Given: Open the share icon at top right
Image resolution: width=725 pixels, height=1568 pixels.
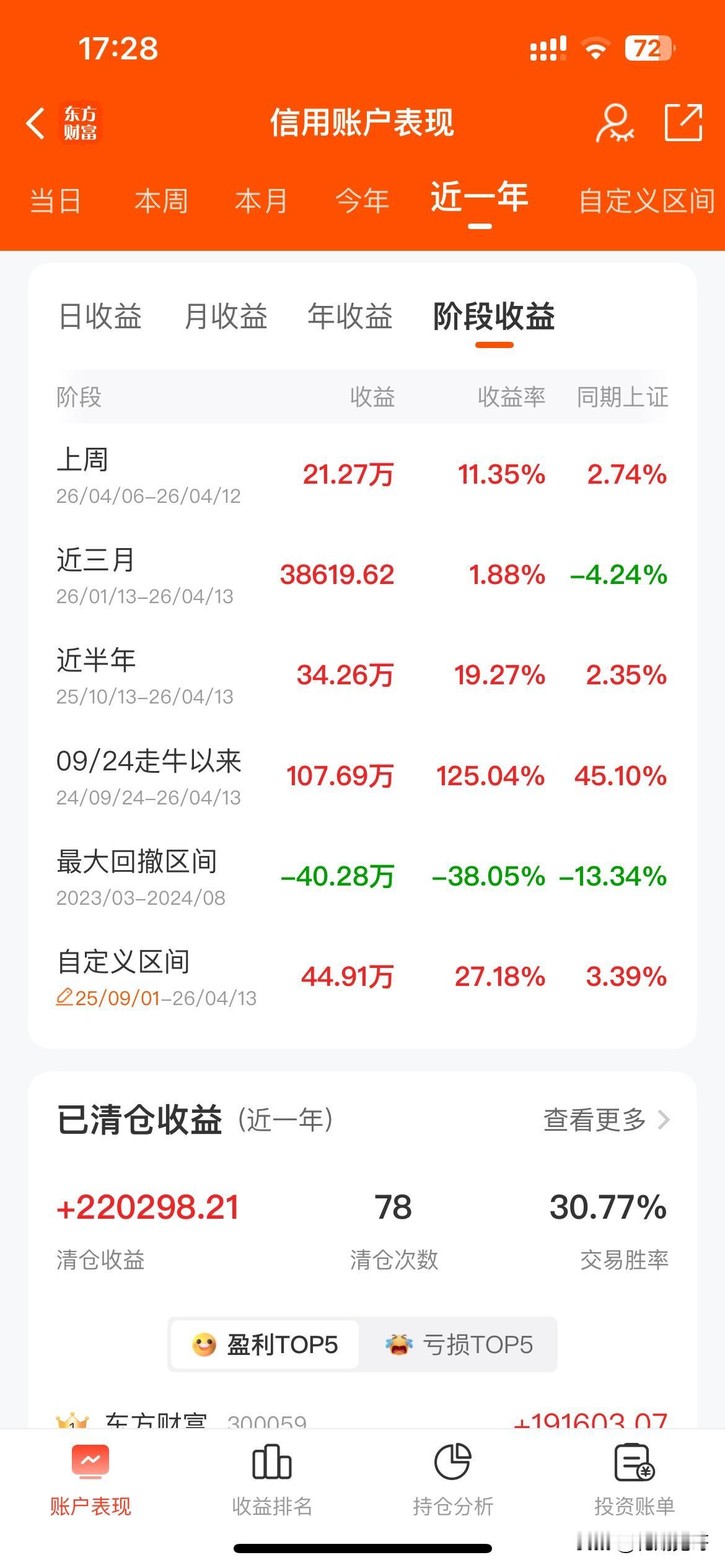Looking at the screenshot, I should click(684, 121).
